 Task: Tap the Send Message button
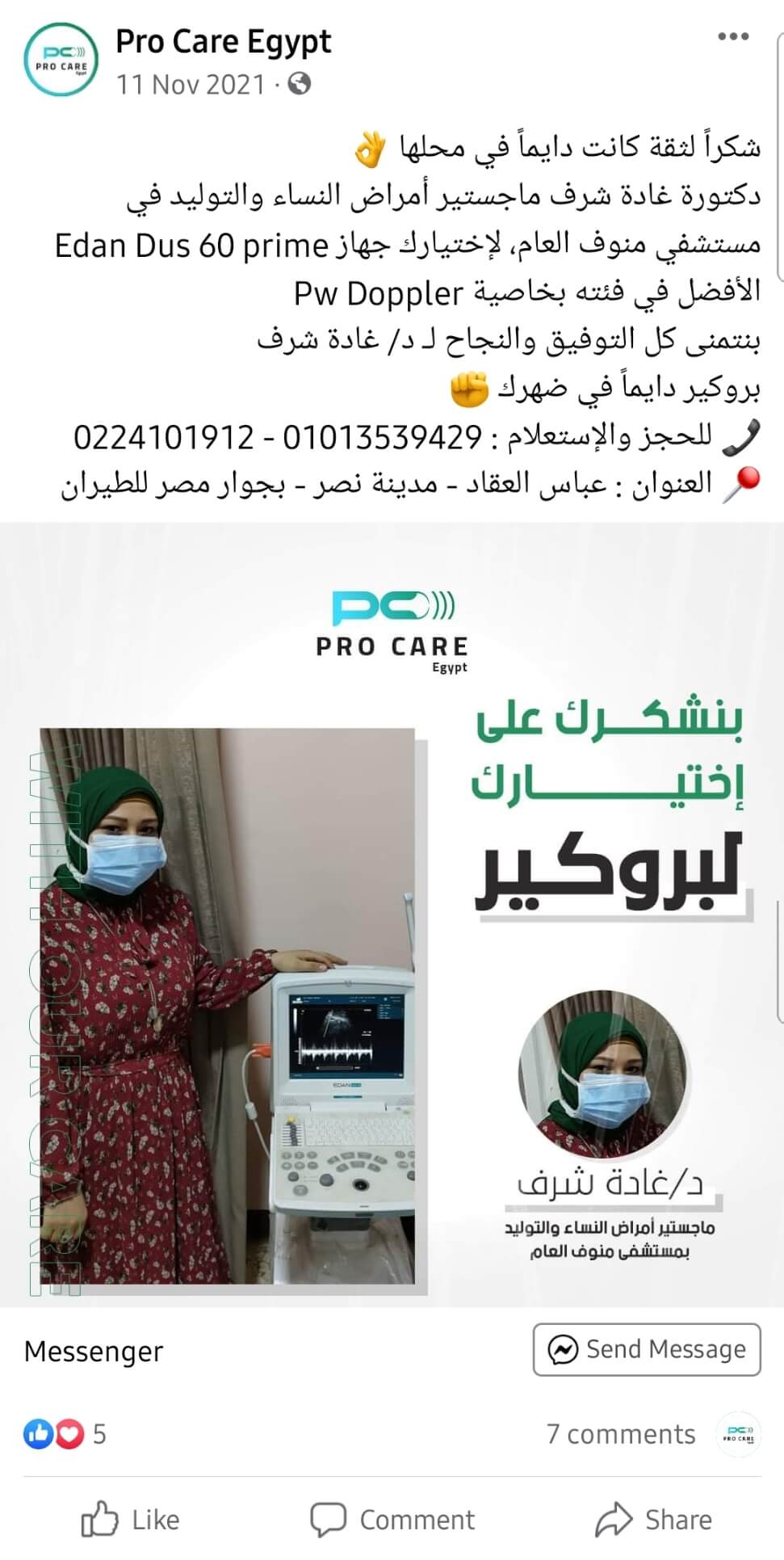[647, 1350]
